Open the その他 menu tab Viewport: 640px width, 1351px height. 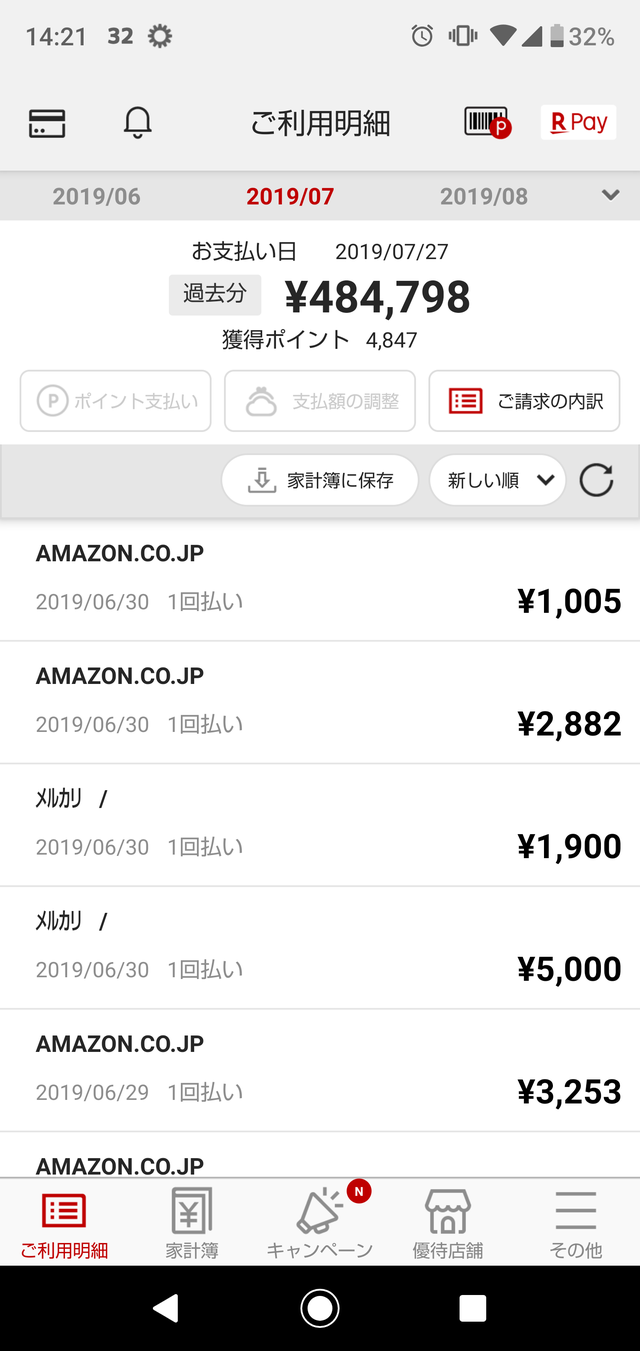(576, 1222)
